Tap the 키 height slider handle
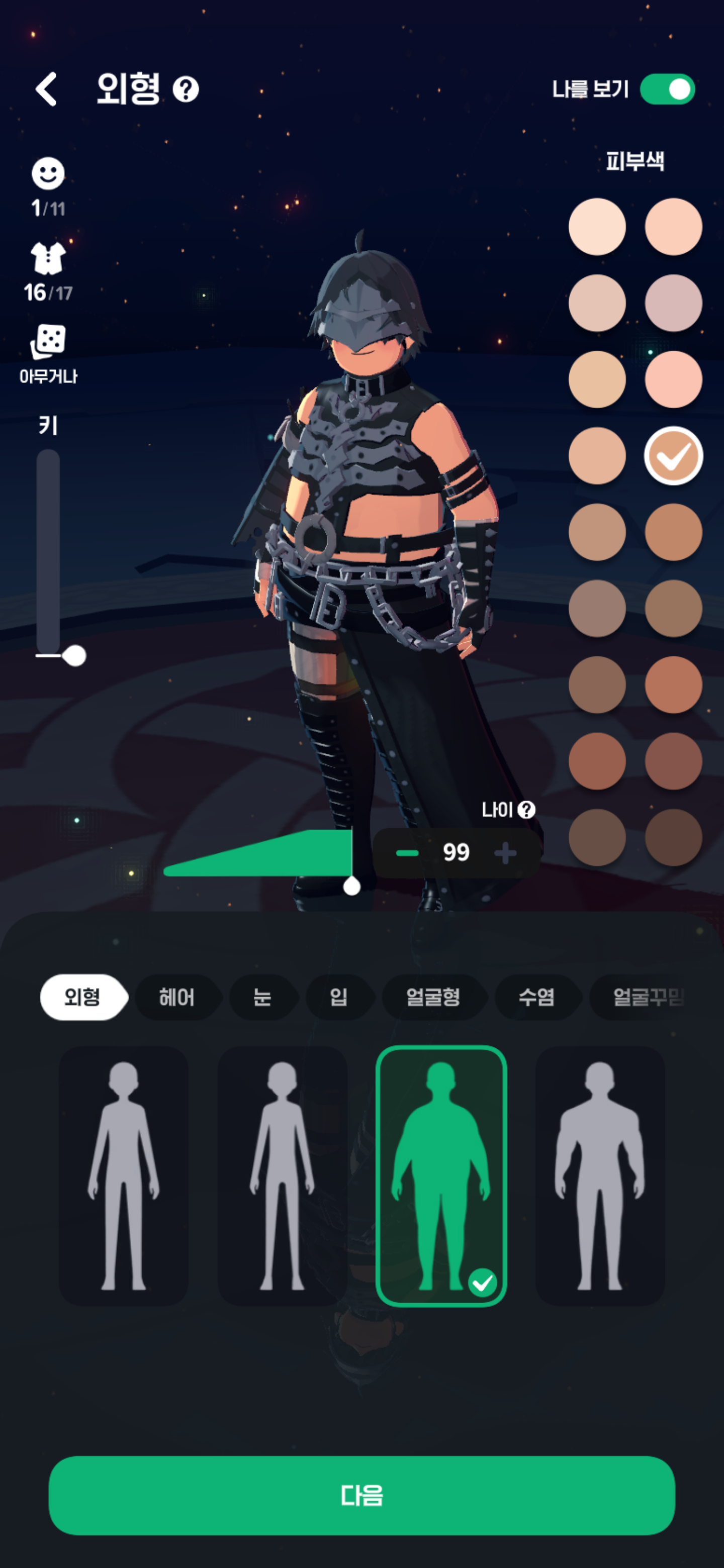 click(x=74, y=655)
